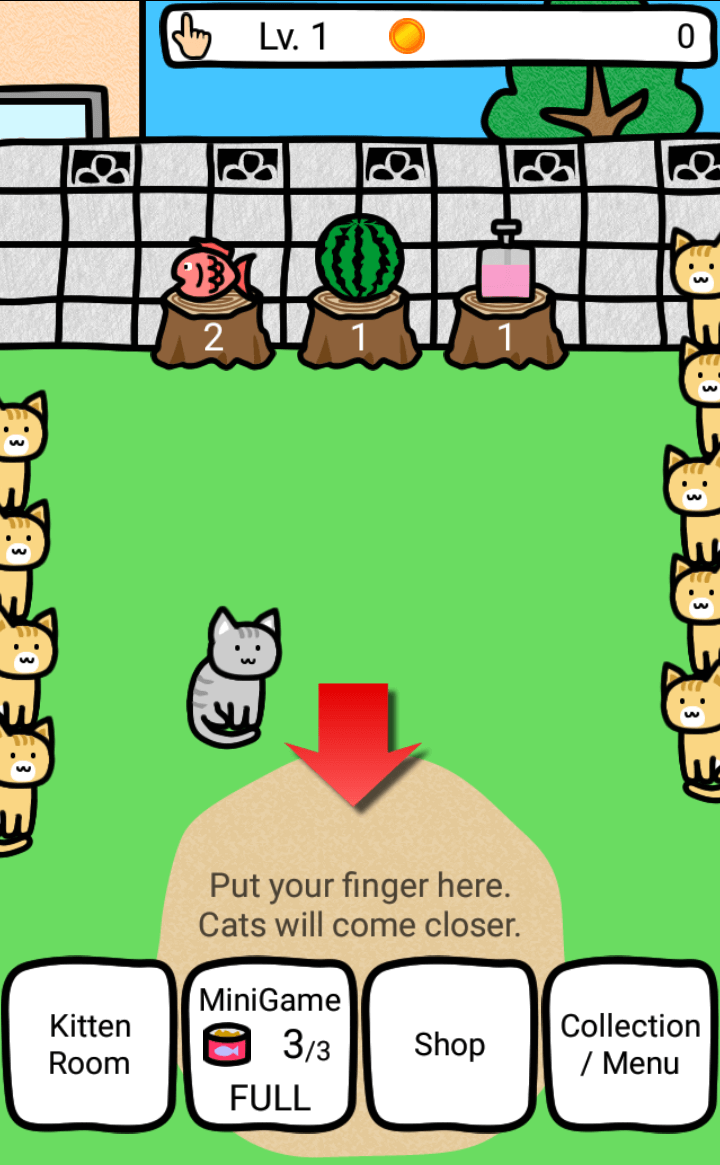Open the Kitten Room
The height and width of the screenshot is (1165, 720).
click(x=89, y=1044)
